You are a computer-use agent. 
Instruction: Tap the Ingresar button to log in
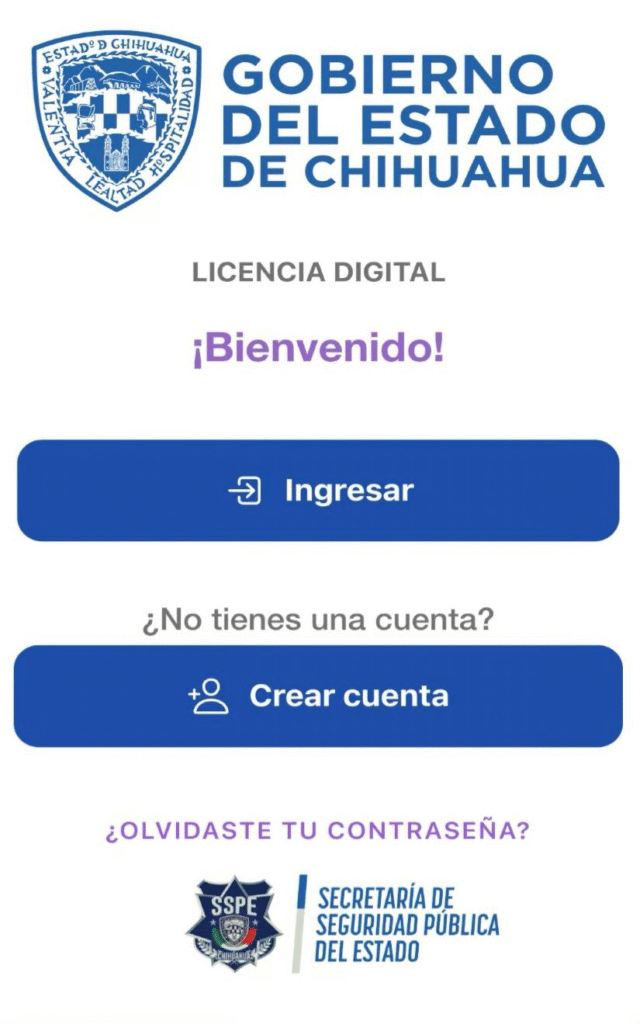pyautogui.click(x=319, y=491)
